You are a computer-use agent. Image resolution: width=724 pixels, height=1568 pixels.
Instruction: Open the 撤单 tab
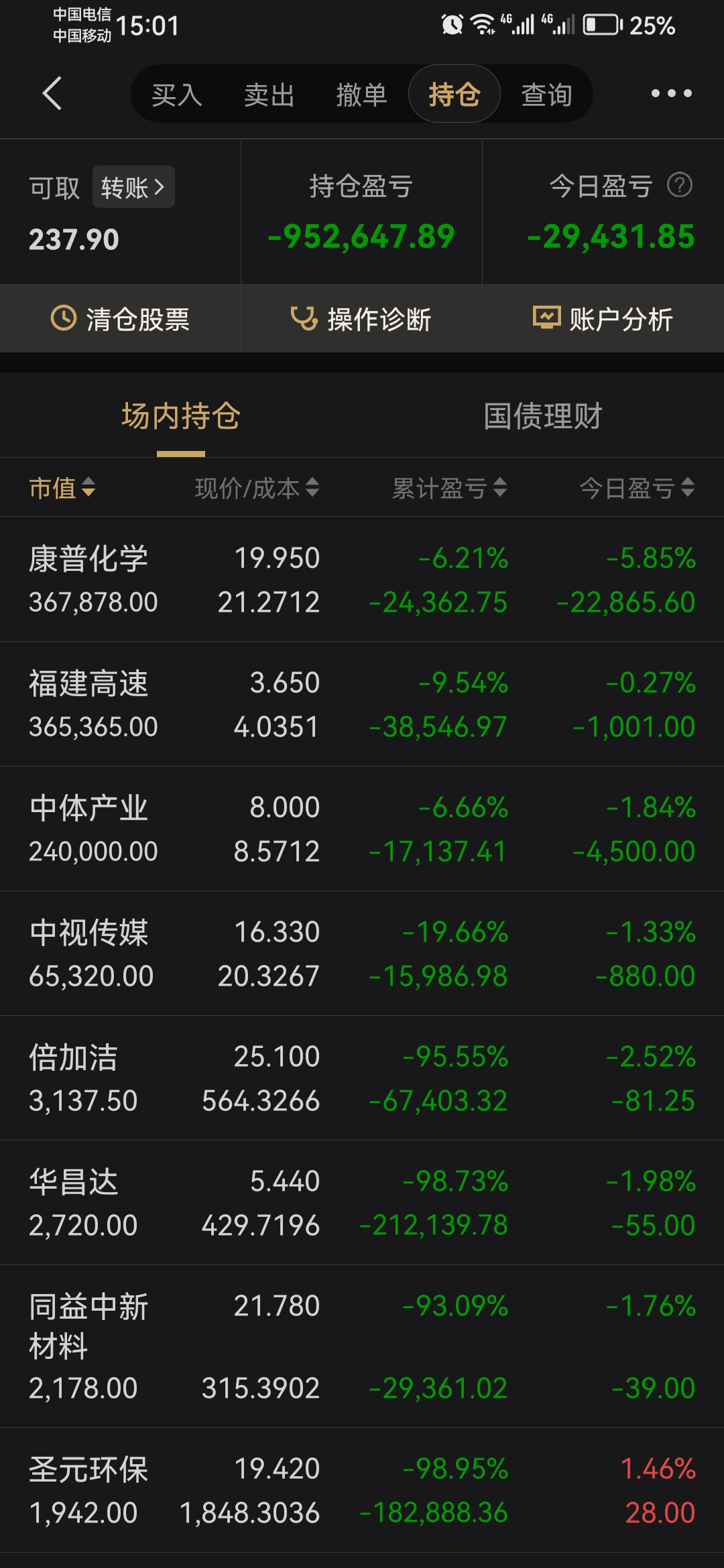point(362,94)
